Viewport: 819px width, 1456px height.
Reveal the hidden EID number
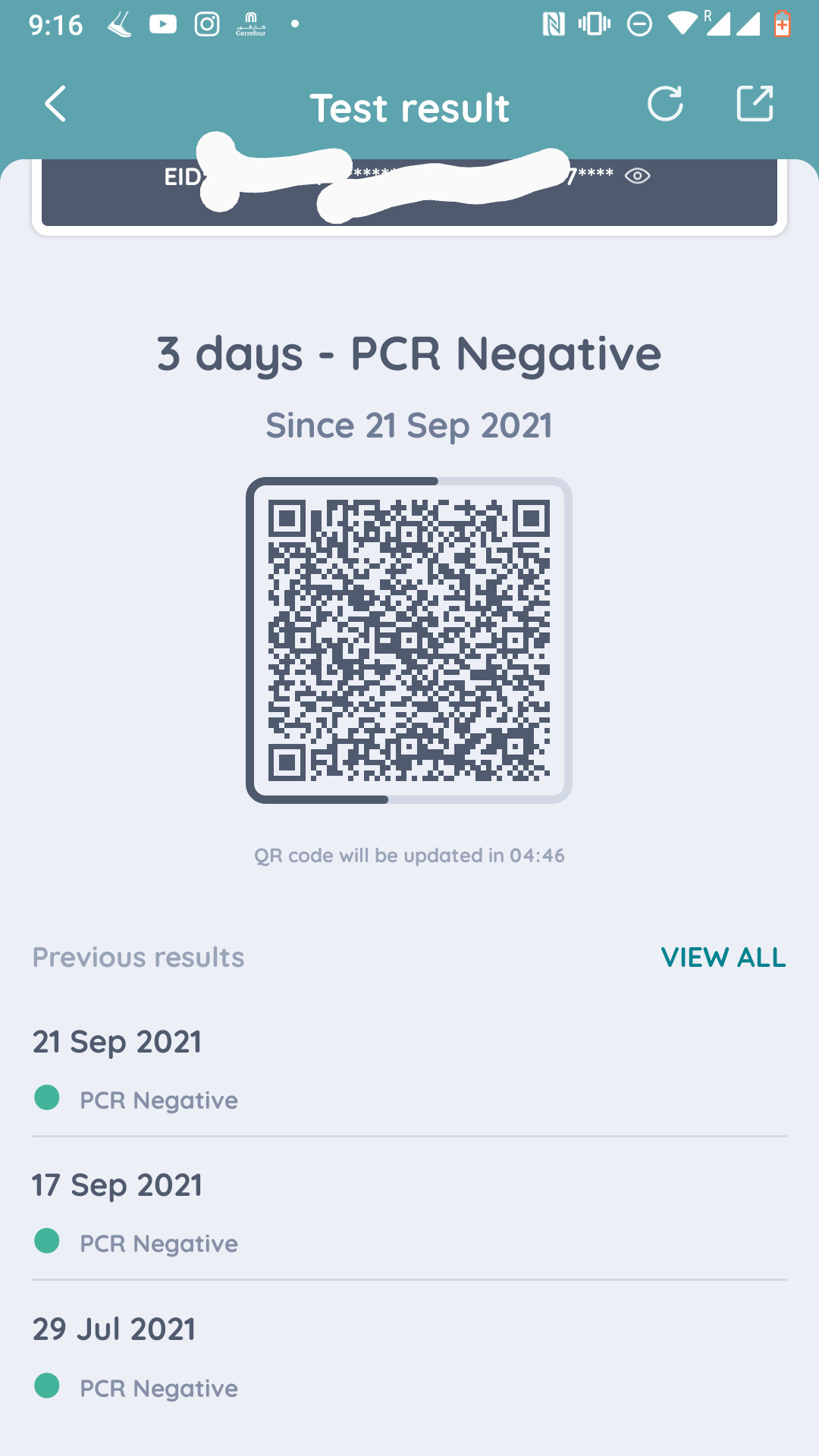tap(637, 176)
